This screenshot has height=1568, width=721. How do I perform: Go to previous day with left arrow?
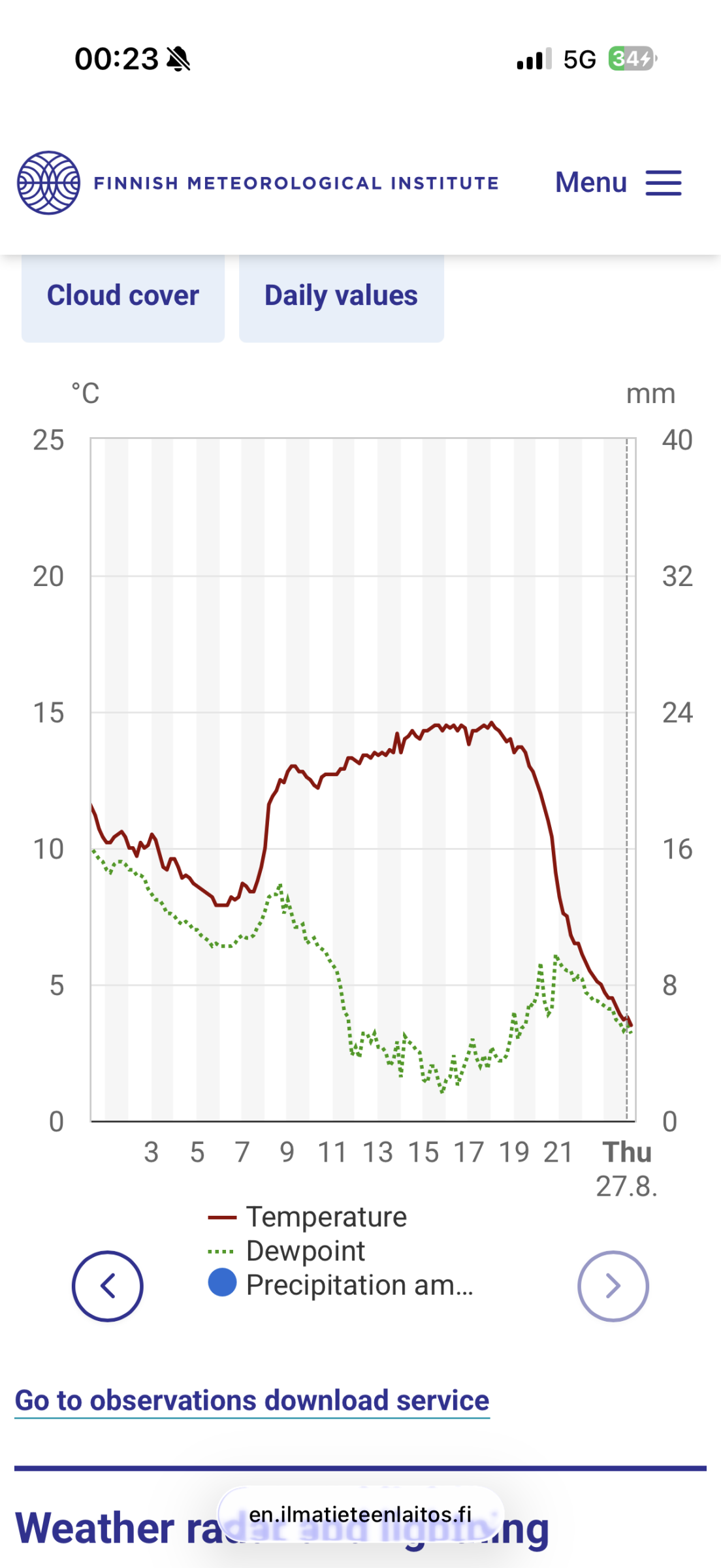tap(107, 1286)
